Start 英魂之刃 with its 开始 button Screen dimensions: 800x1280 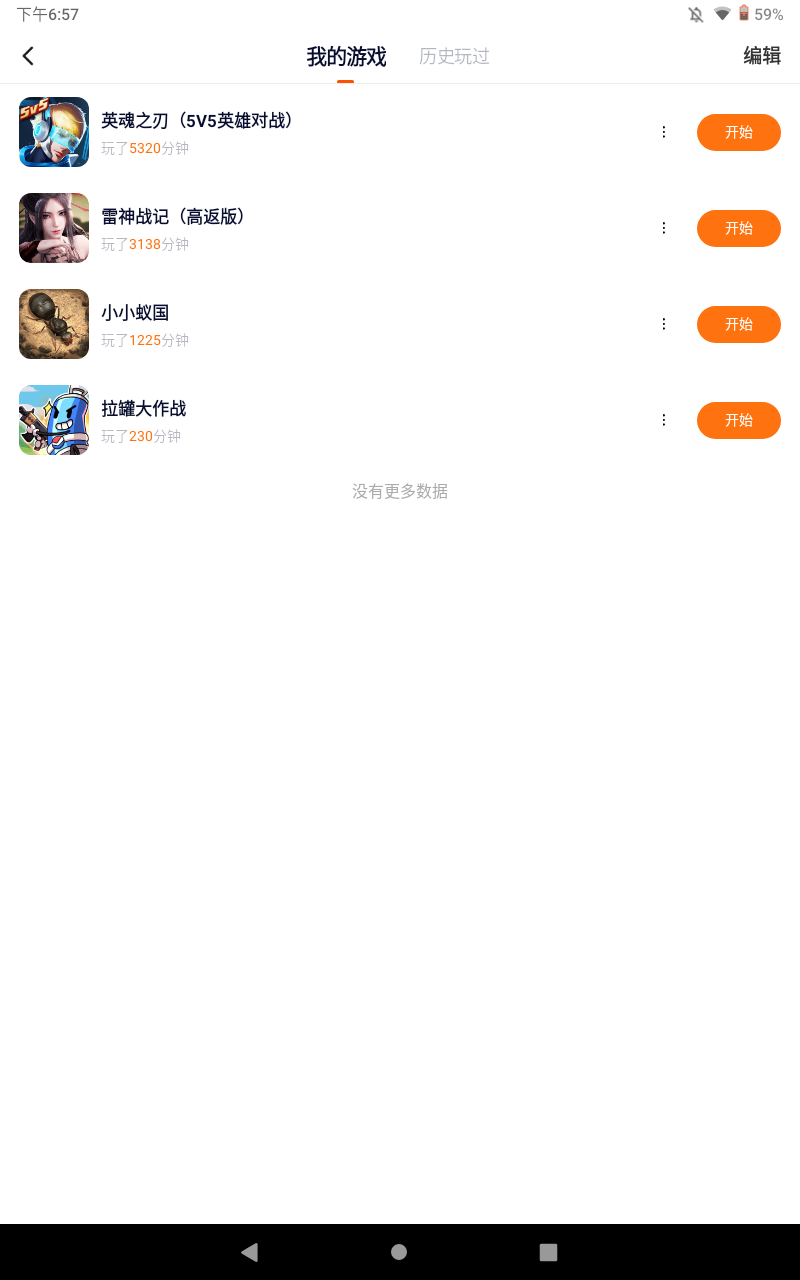coord(739,132)
